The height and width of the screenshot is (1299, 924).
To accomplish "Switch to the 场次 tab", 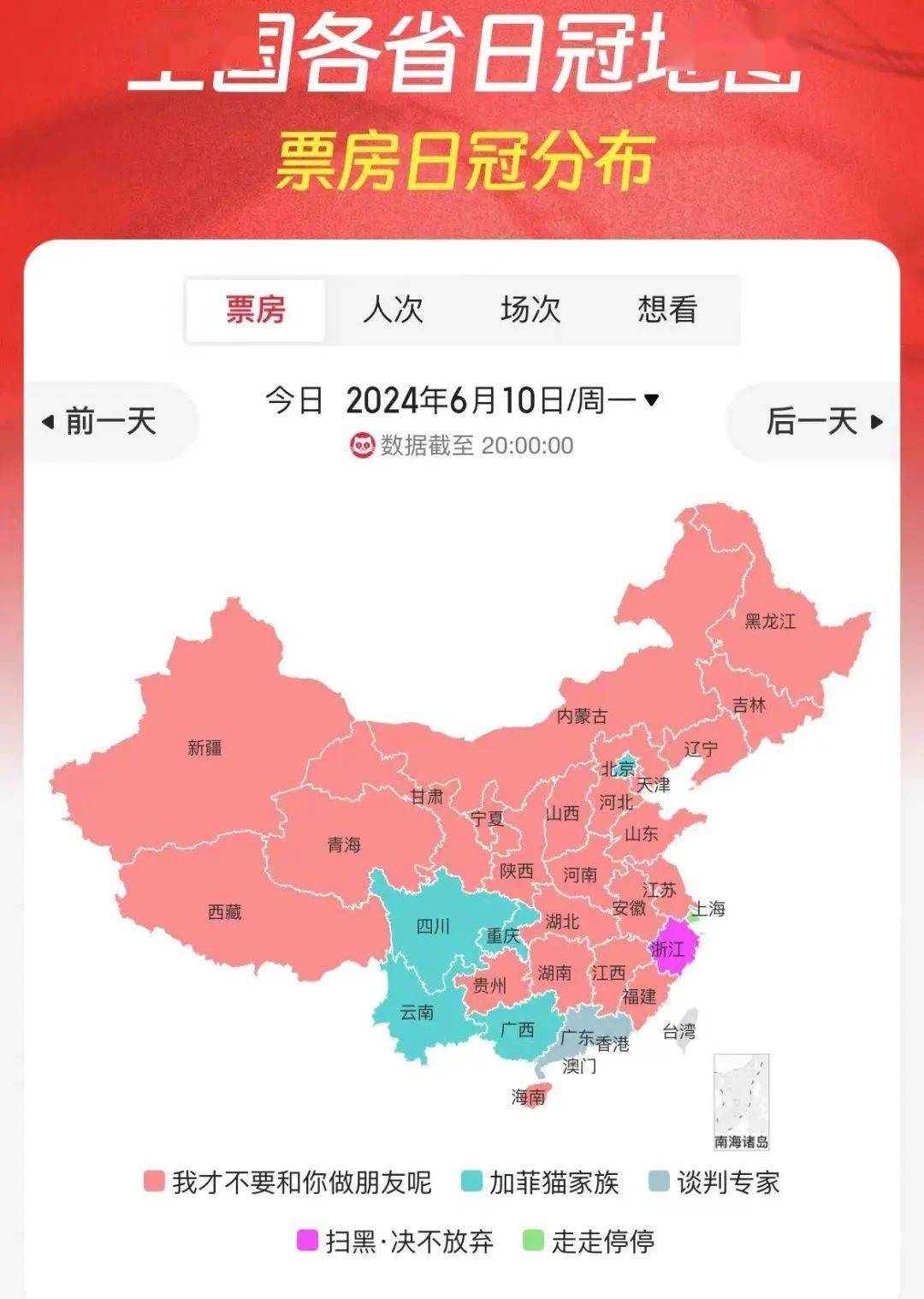I will click(530, 310).
